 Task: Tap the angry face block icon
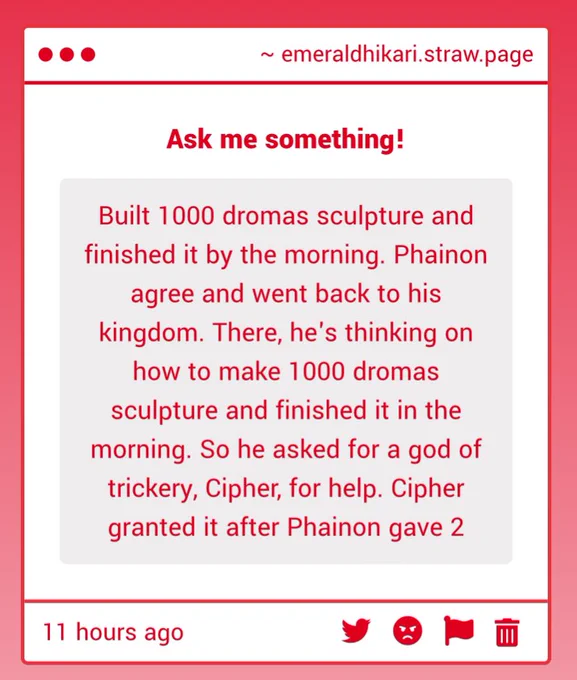coord(407,631)
